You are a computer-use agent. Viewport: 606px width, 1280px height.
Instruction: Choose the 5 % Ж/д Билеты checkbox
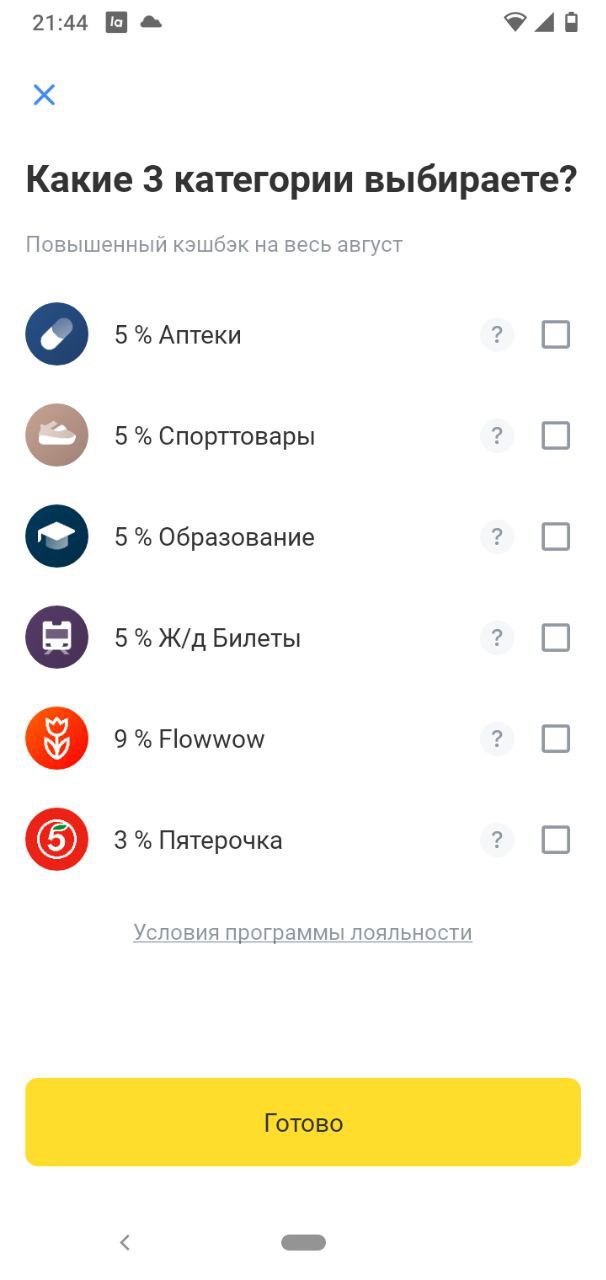pyautogui.click(x=556, y=637)
